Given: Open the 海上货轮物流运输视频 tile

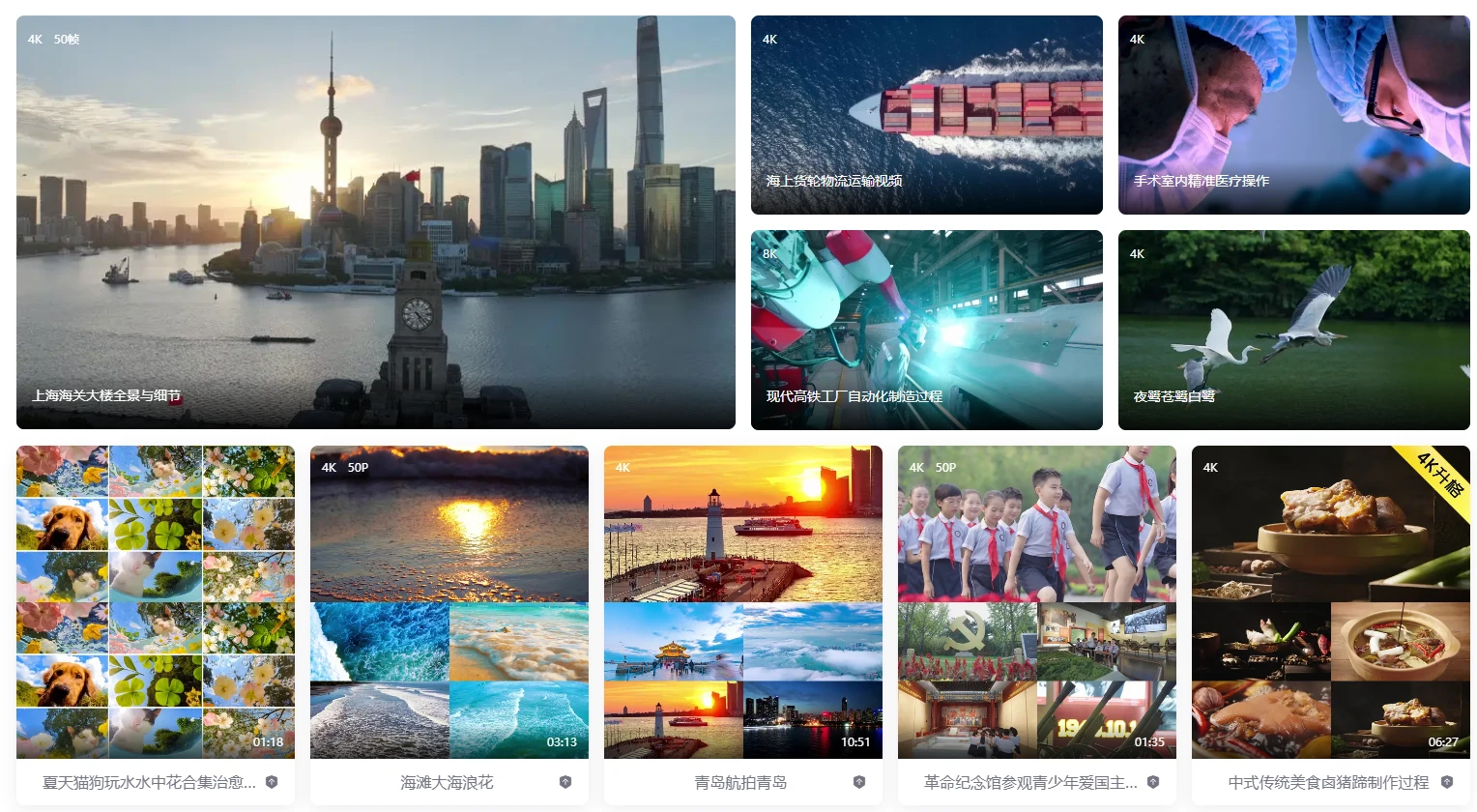Looking at the screenshot, I should (x=926, y=114).
